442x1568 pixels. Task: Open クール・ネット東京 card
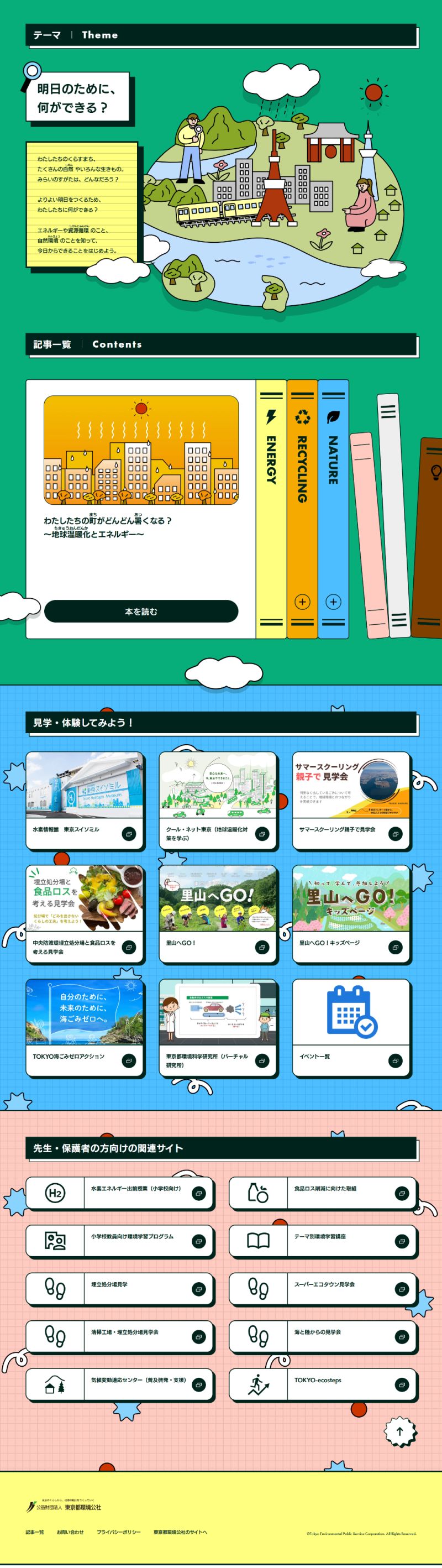click(218, 800)
